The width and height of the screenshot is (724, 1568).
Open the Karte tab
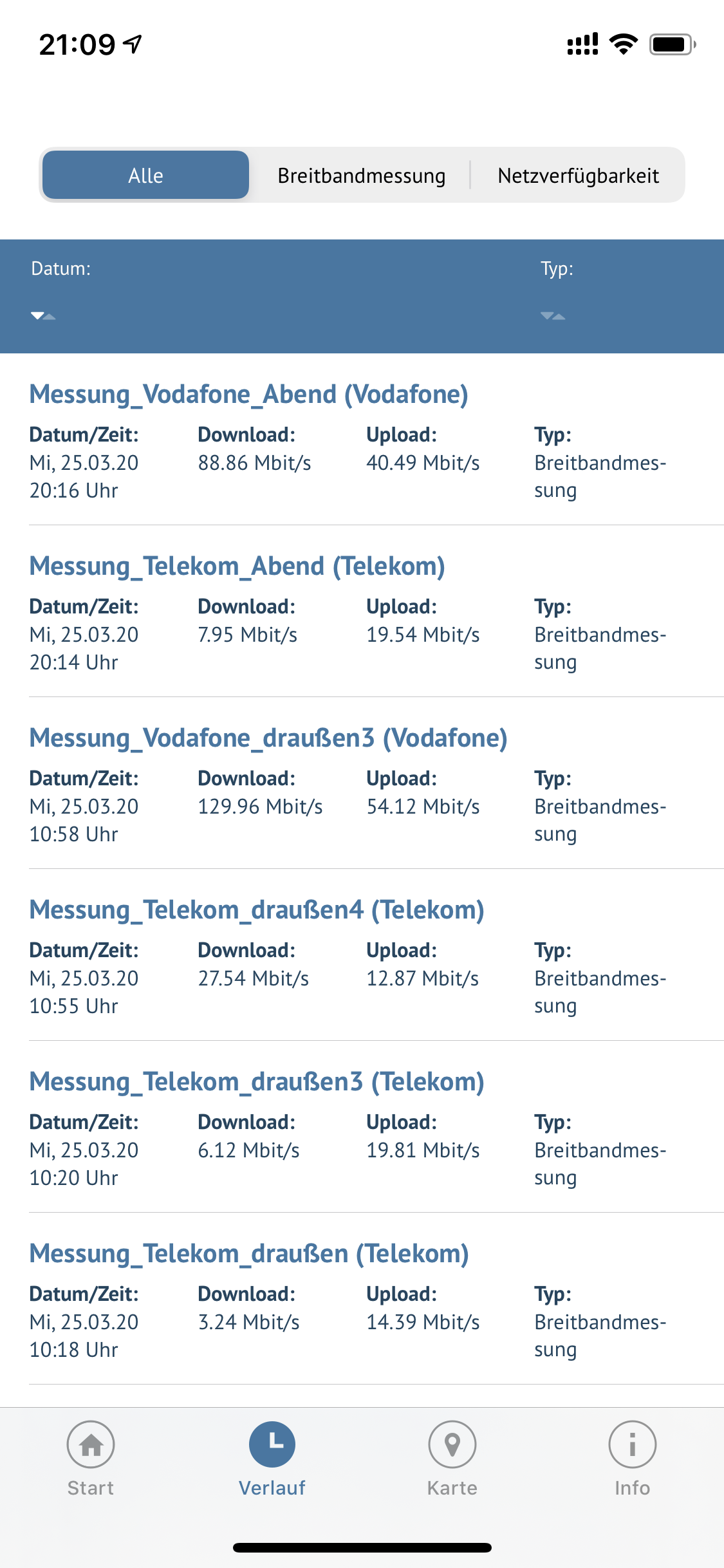452,1459
